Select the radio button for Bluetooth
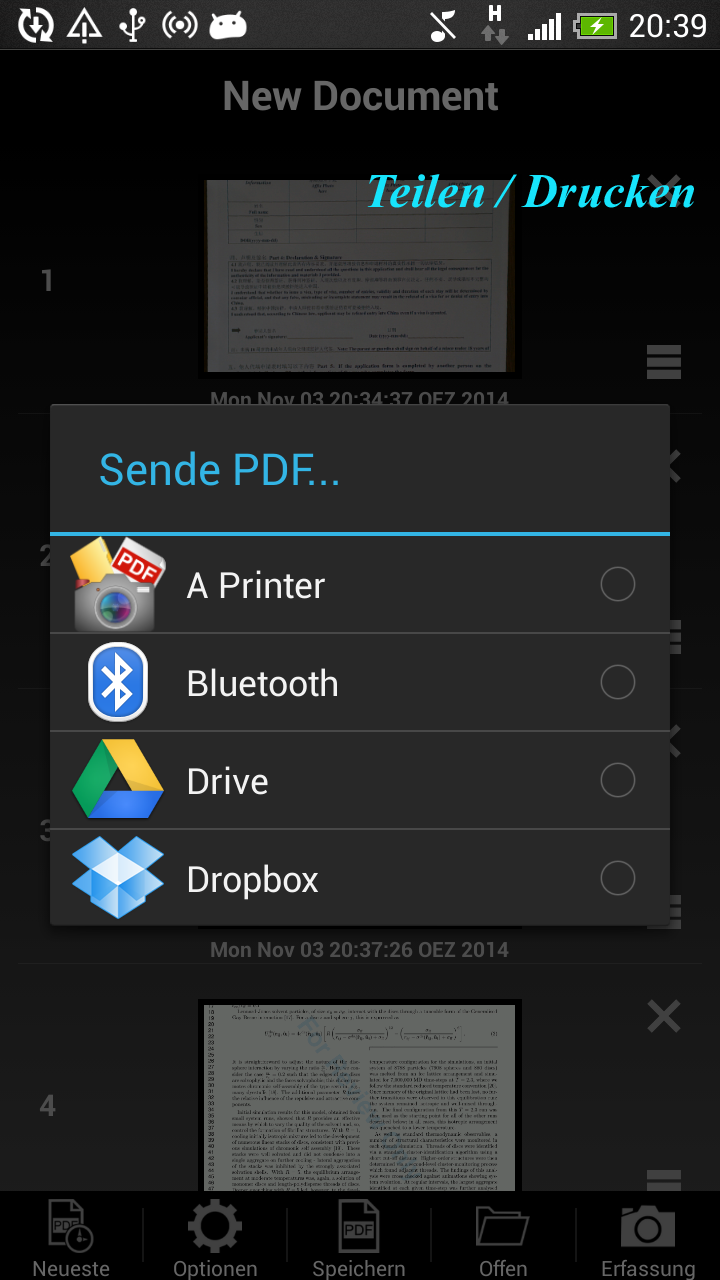The height and width of the screenshot is (1280, 720). click(618, 682)
